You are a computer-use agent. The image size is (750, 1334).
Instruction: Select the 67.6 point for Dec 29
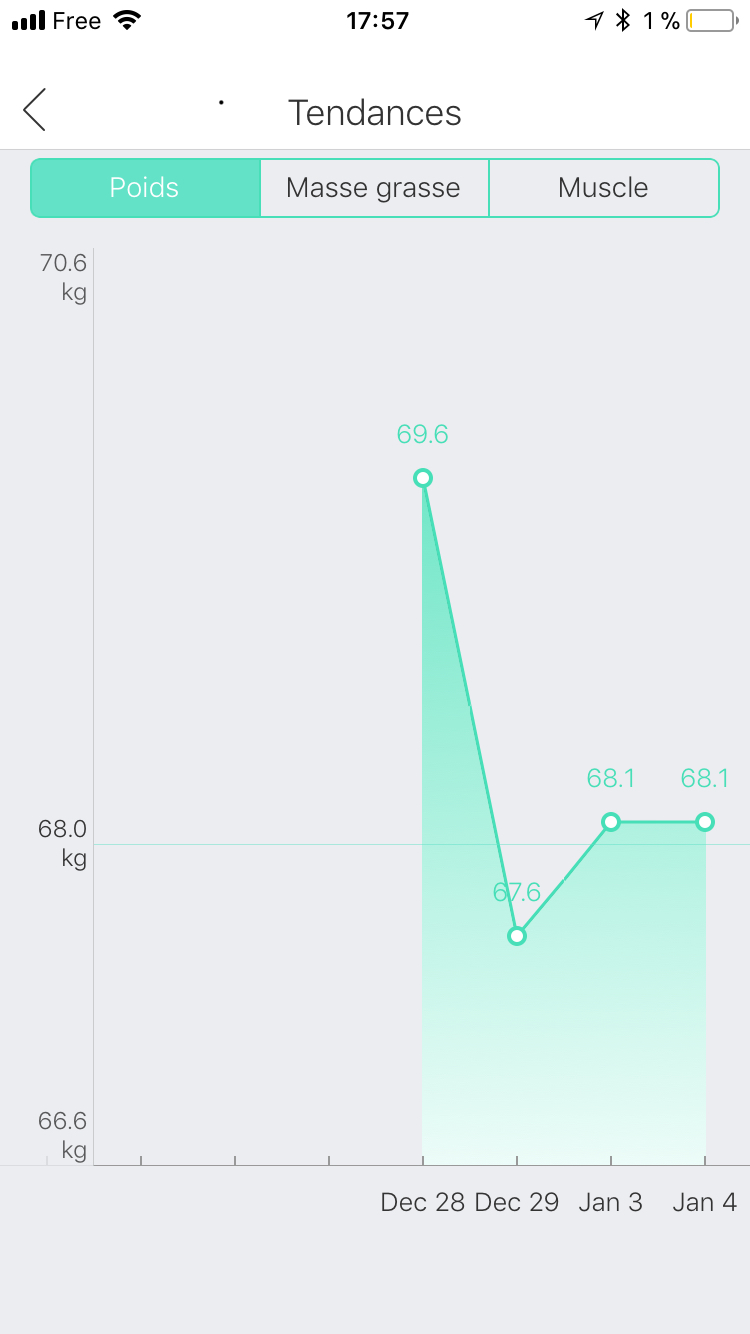coord(517,936)
